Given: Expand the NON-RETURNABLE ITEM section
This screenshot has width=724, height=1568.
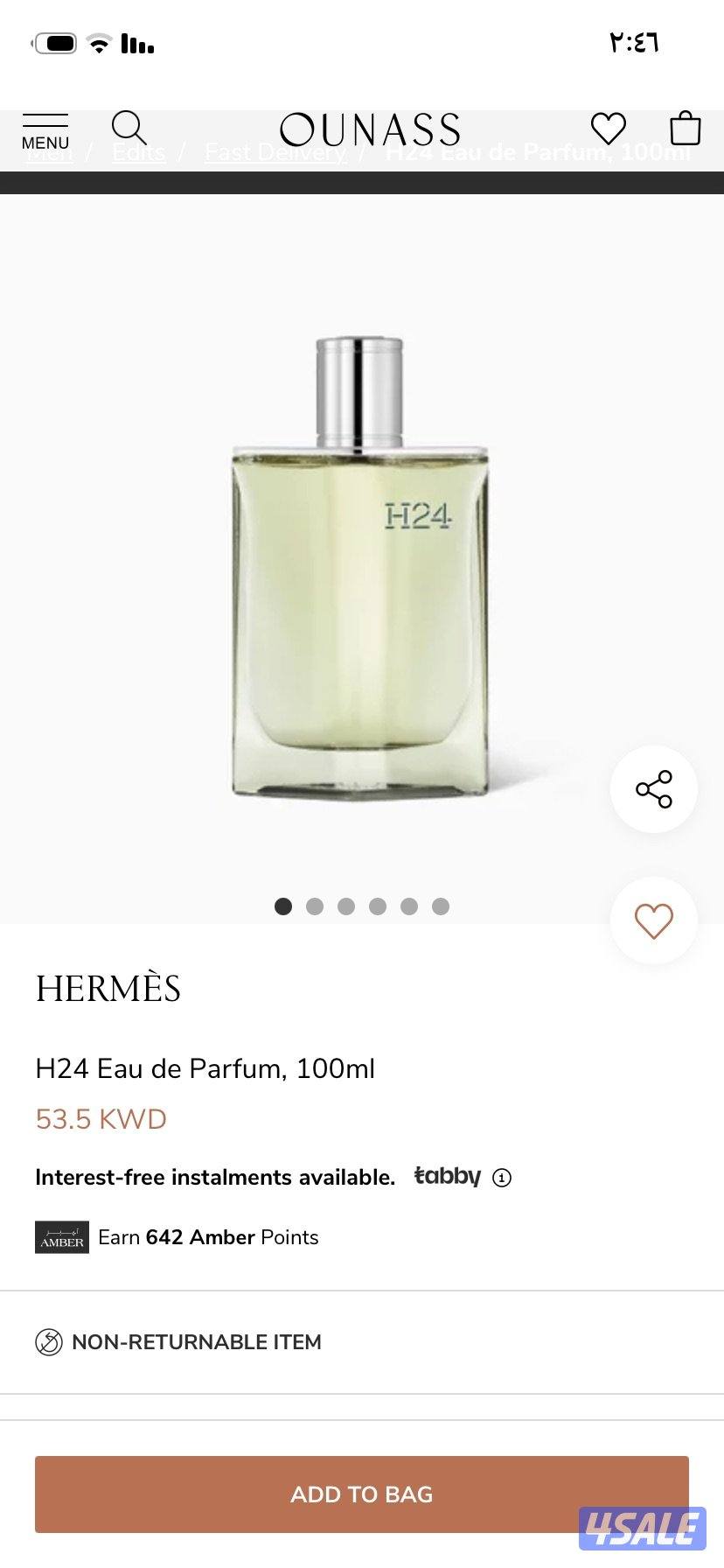Looking at the screenshot, I should tap(196, 1341).
